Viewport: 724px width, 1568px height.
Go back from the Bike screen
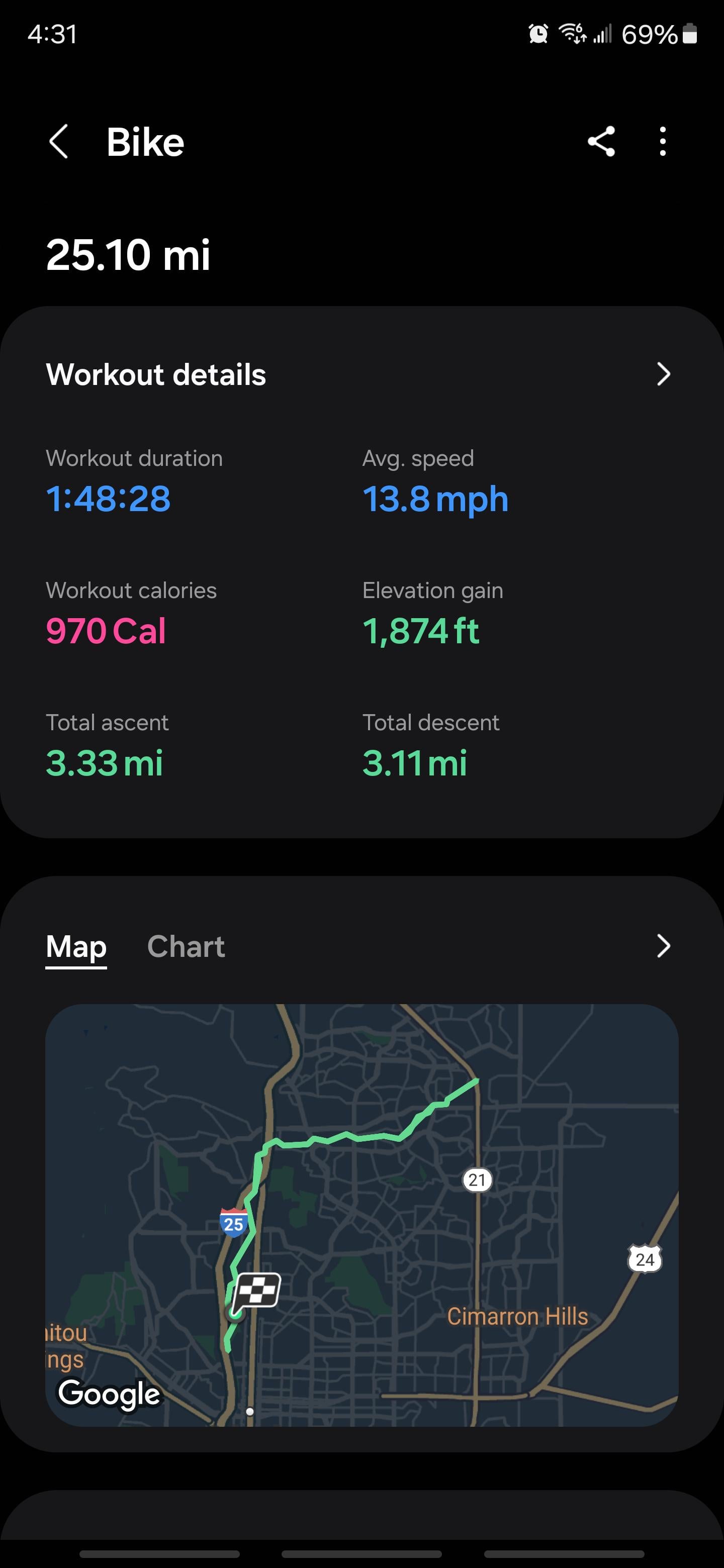click(x=58, y=142)
